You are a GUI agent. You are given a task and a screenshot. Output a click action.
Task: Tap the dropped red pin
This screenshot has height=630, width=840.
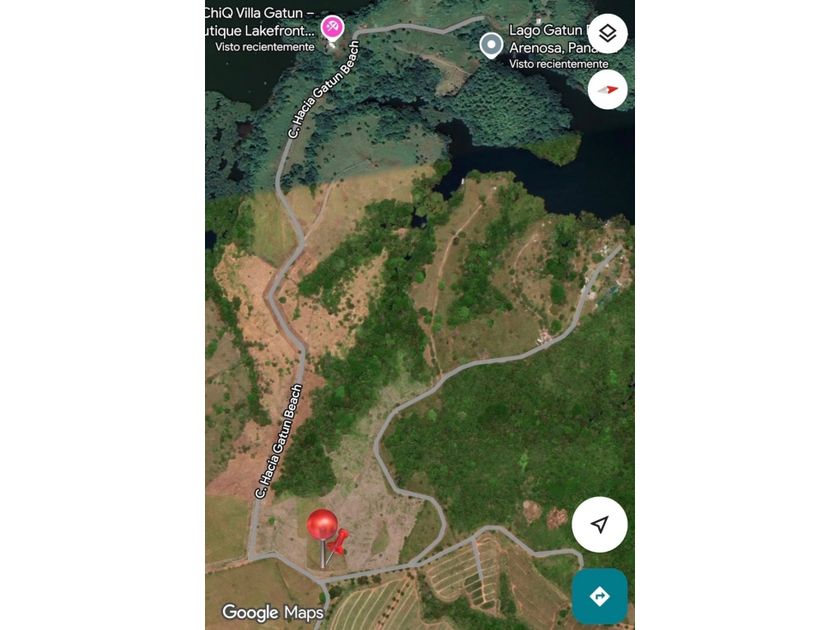(322, 536)
